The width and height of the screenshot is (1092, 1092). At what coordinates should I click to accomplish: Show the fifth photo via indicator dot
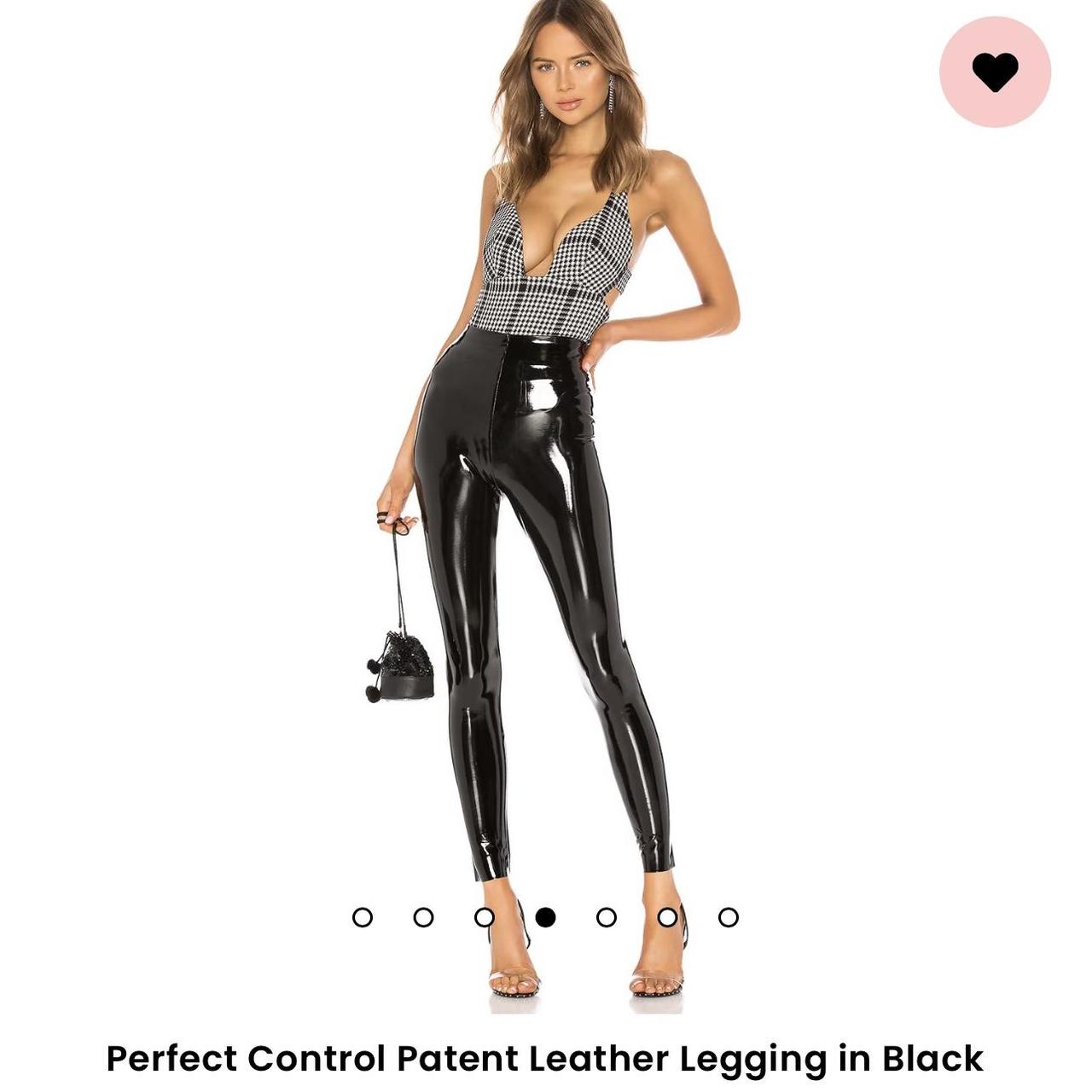coord(607,917)
